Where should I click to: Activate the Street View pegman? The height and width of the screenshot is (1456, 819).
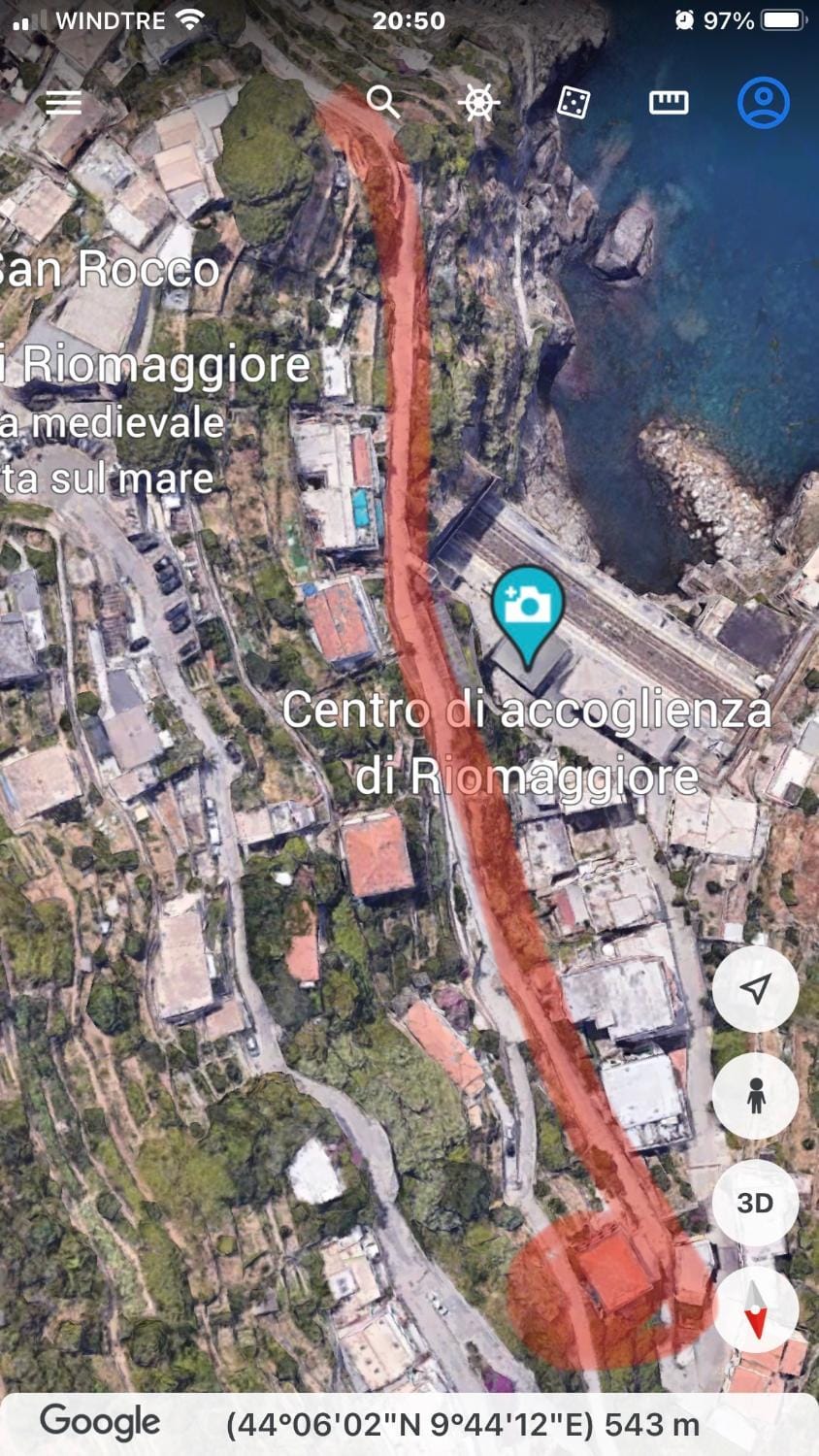coord(755,1096)
